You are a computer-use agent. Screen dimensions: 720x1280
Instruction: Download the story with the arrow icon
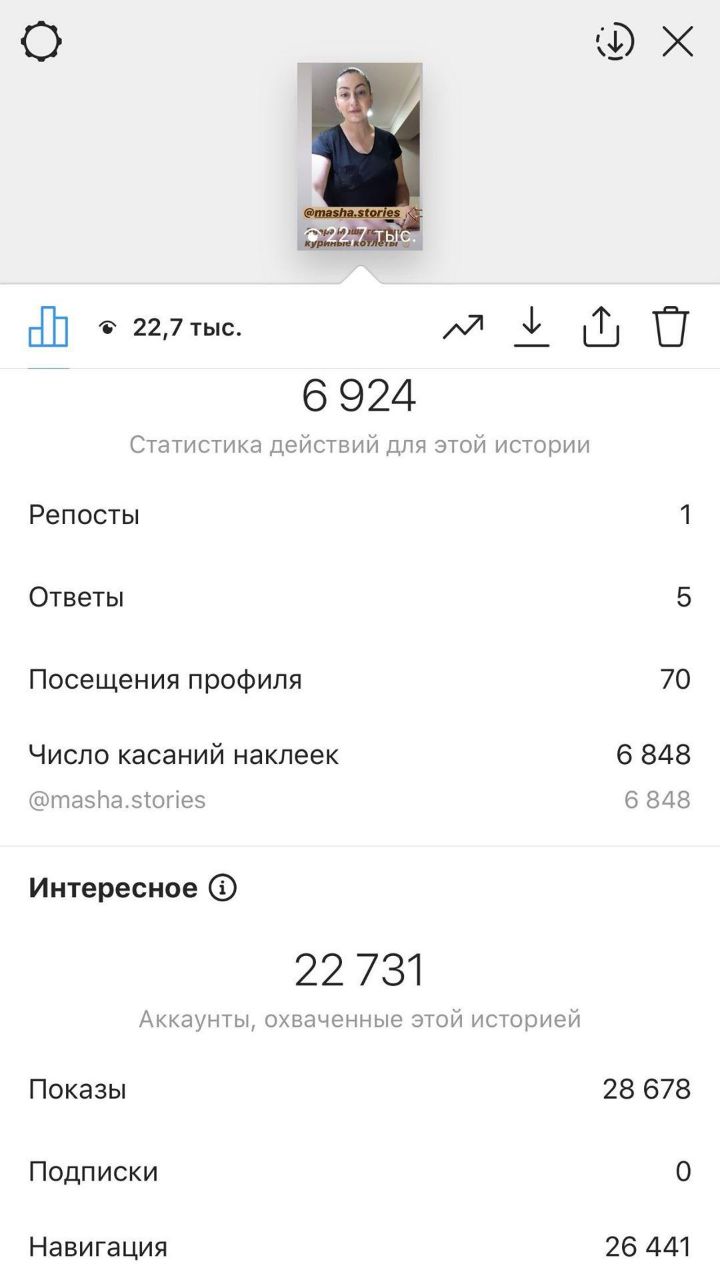click(x=532, y=327)
